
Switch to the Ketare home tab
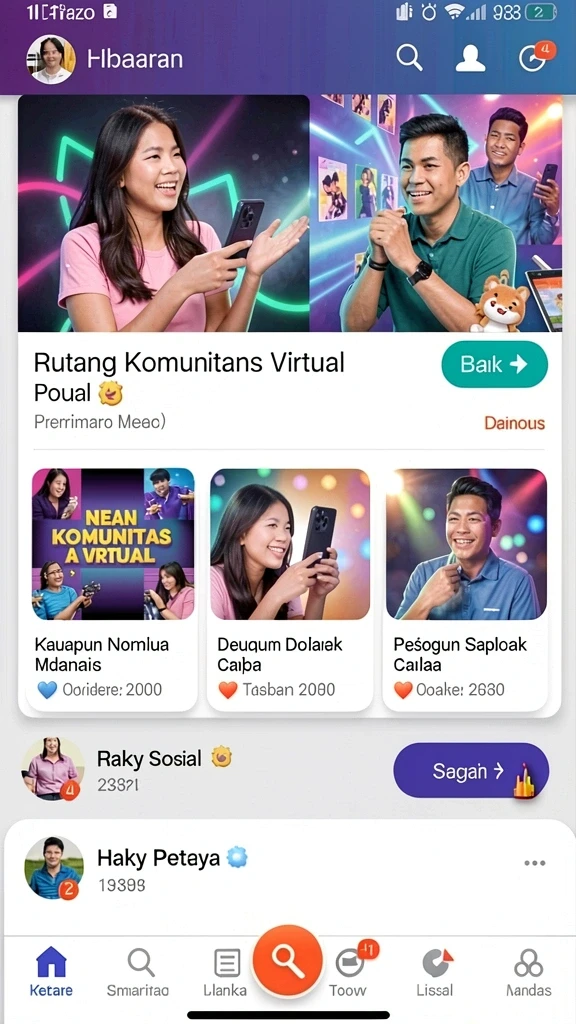51,972
